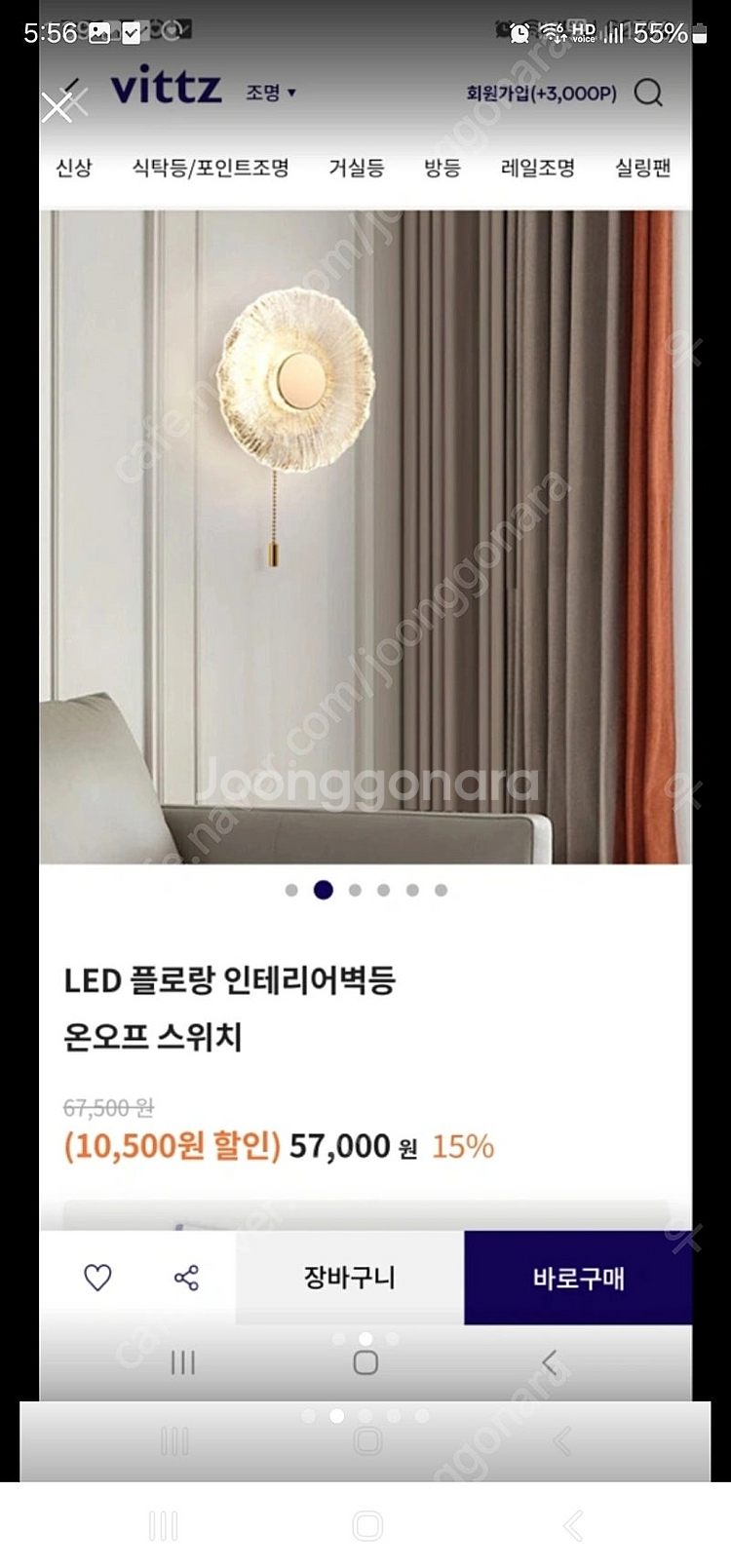Open the search magnifier icon
The height and width of the screenshot is (1568, 731).
pos(648,94)
